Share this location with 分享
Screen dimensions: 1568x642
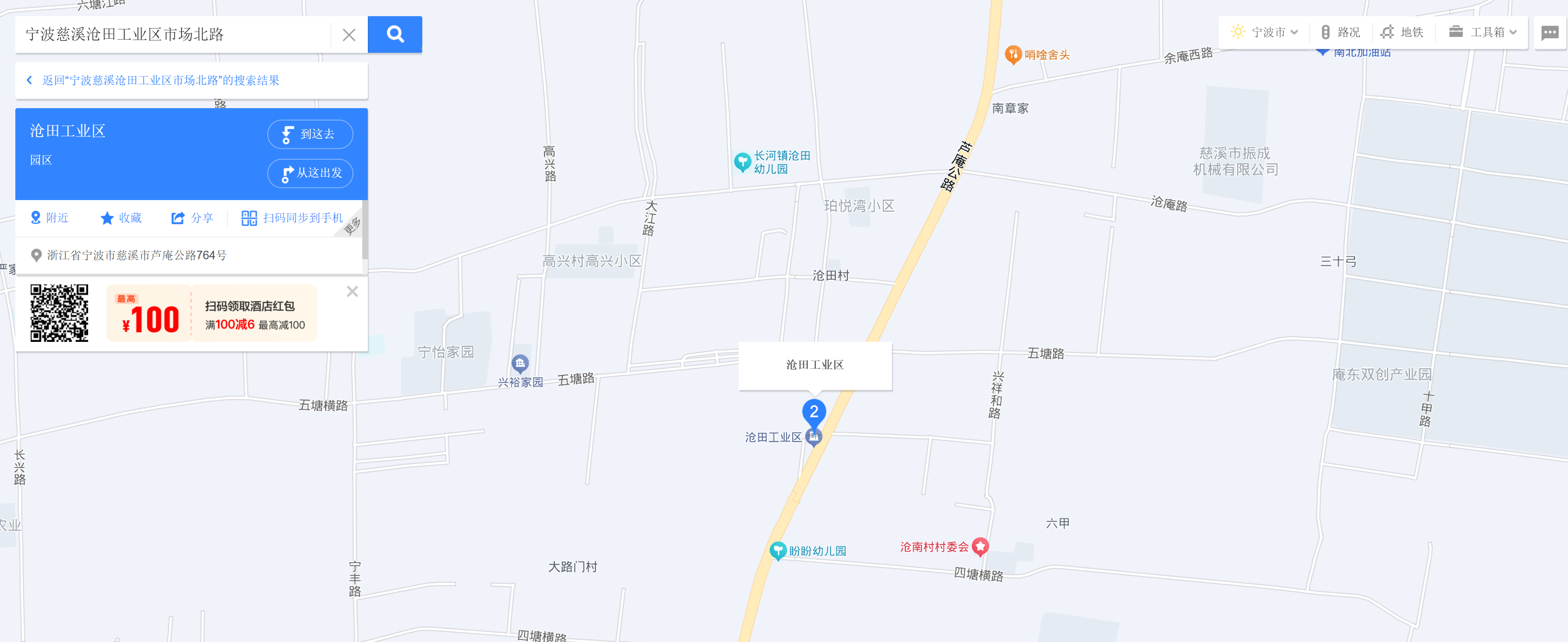tap(192, 218)
